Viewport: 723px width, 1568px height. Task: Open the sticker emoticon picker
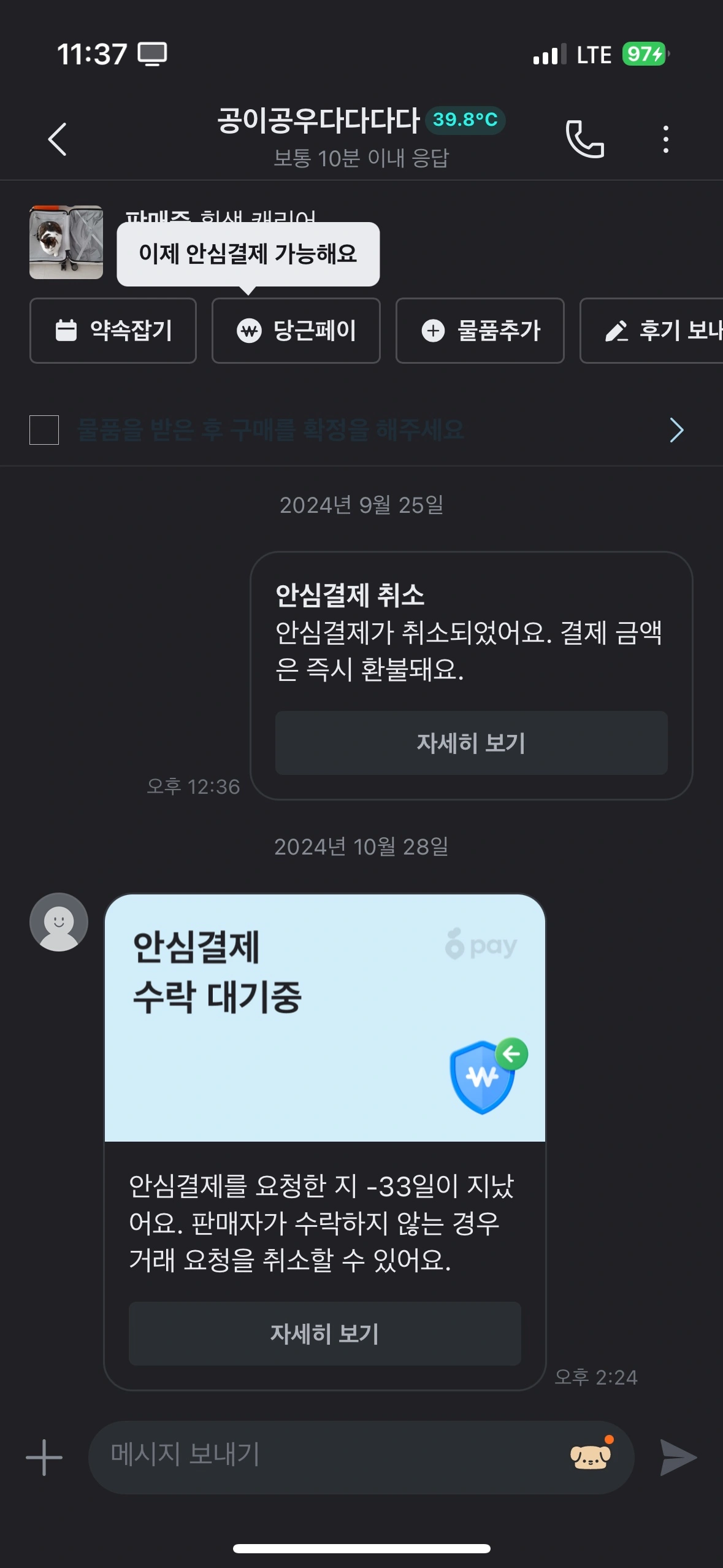click(590, 1456)
